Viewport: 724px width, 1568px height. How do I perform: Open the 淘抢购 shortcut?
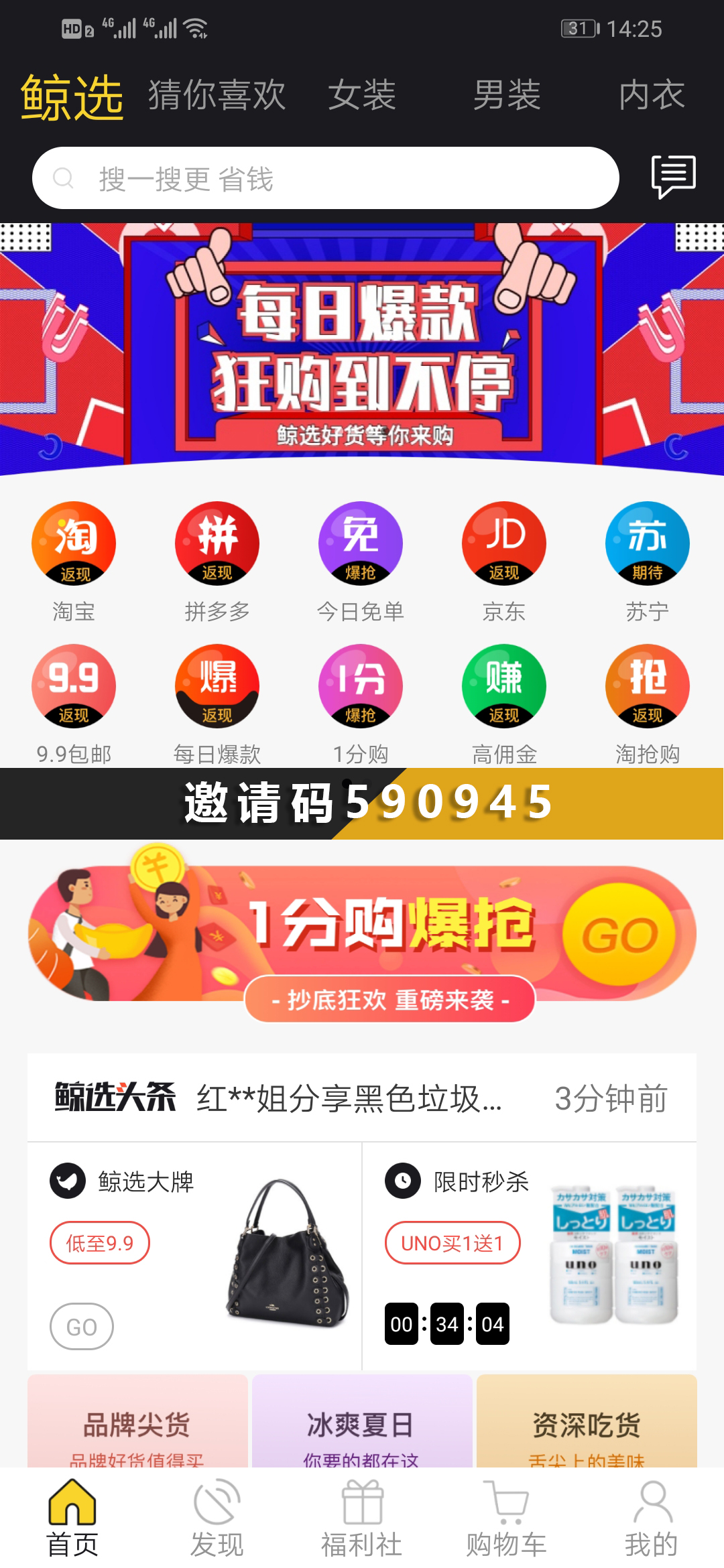[648, 704]
